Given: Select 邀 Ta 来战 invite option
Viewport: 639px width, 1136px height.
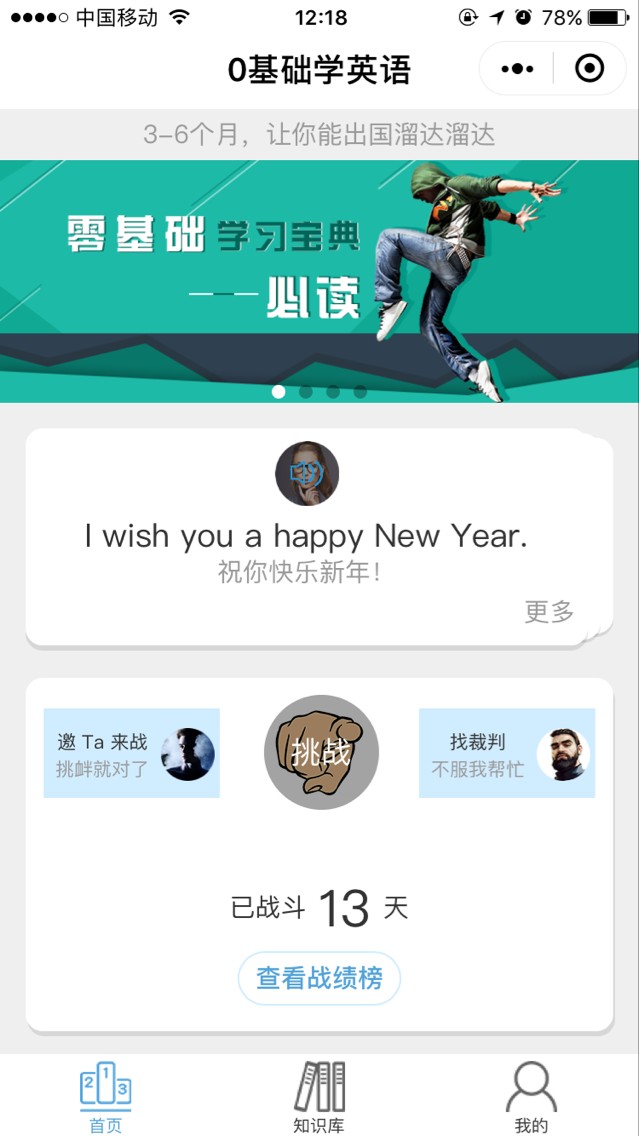Looking at the screenshot, I should point(131,753).
